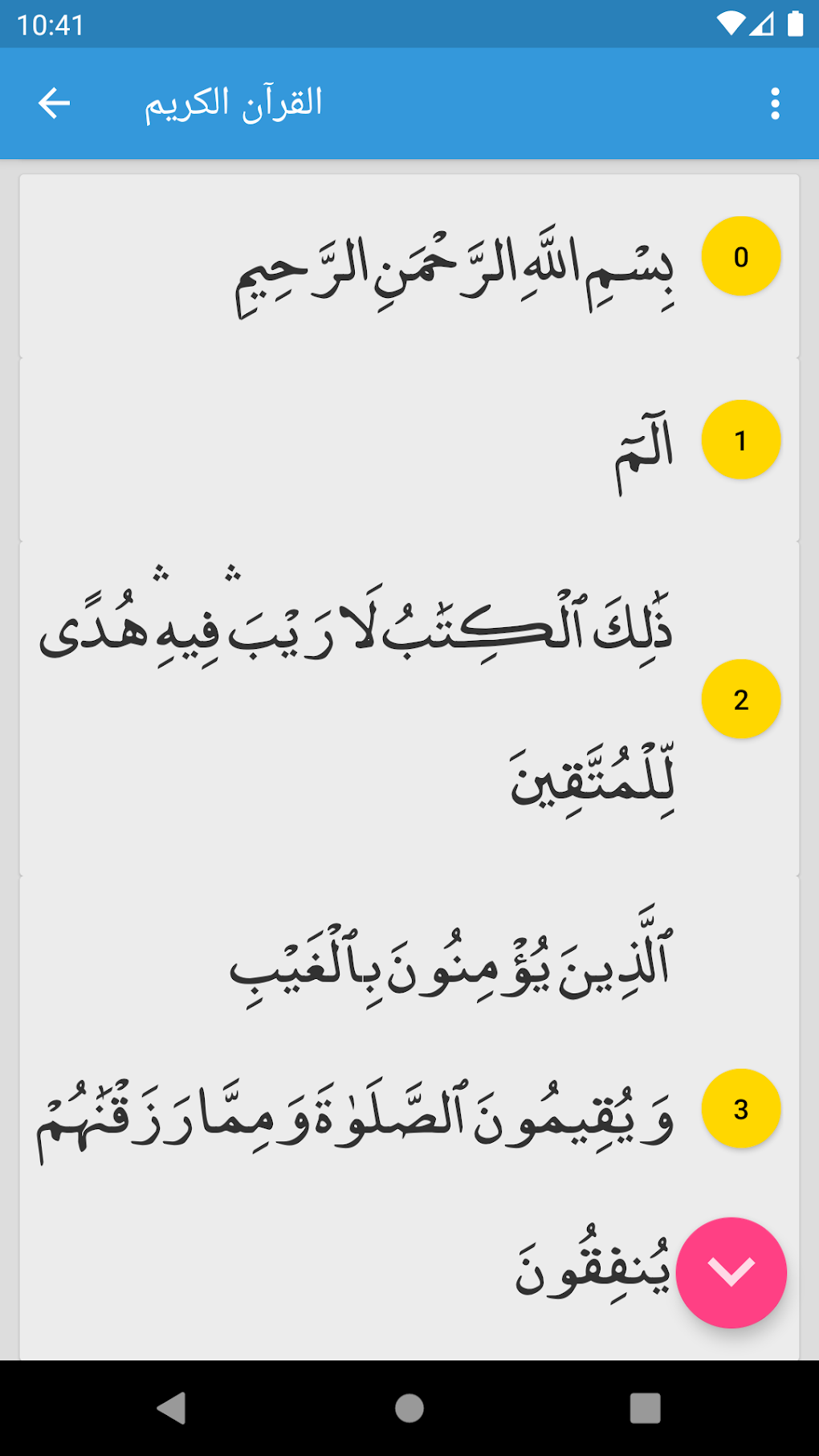819x1456 pixels.
Task: Tap the Wi-Fi icon in the status bar
Action: point(731,23)
